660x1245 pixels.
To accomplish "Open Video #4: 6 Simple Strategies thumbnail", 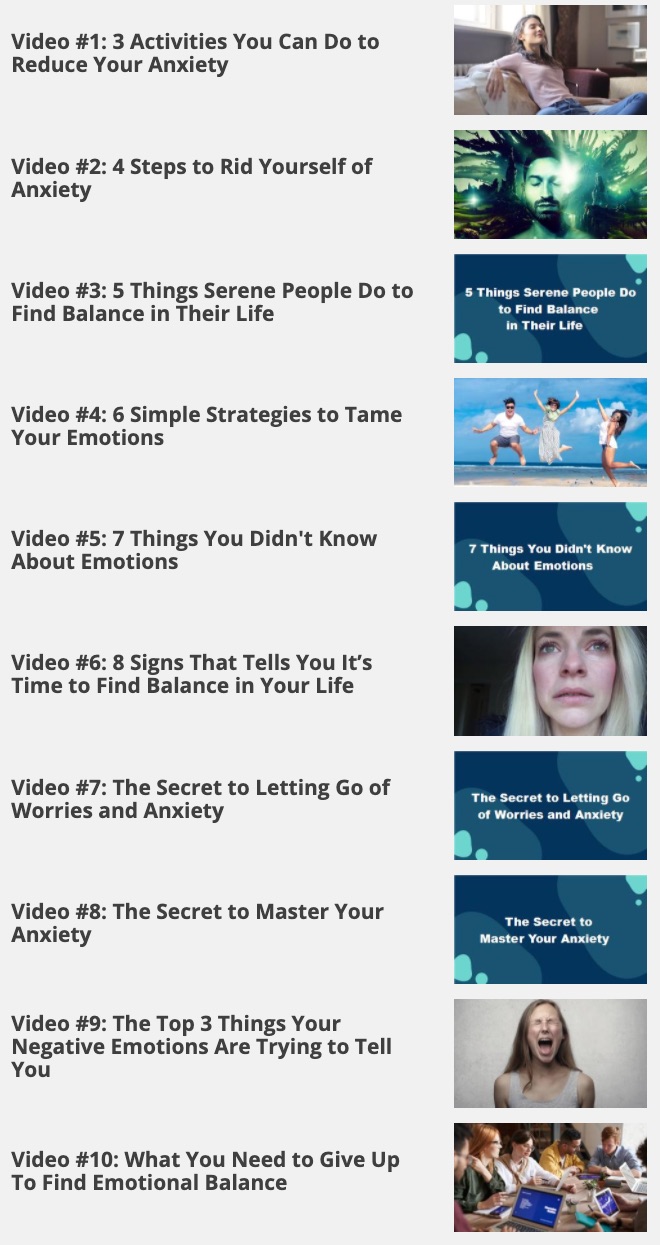I will pos(550,432).
